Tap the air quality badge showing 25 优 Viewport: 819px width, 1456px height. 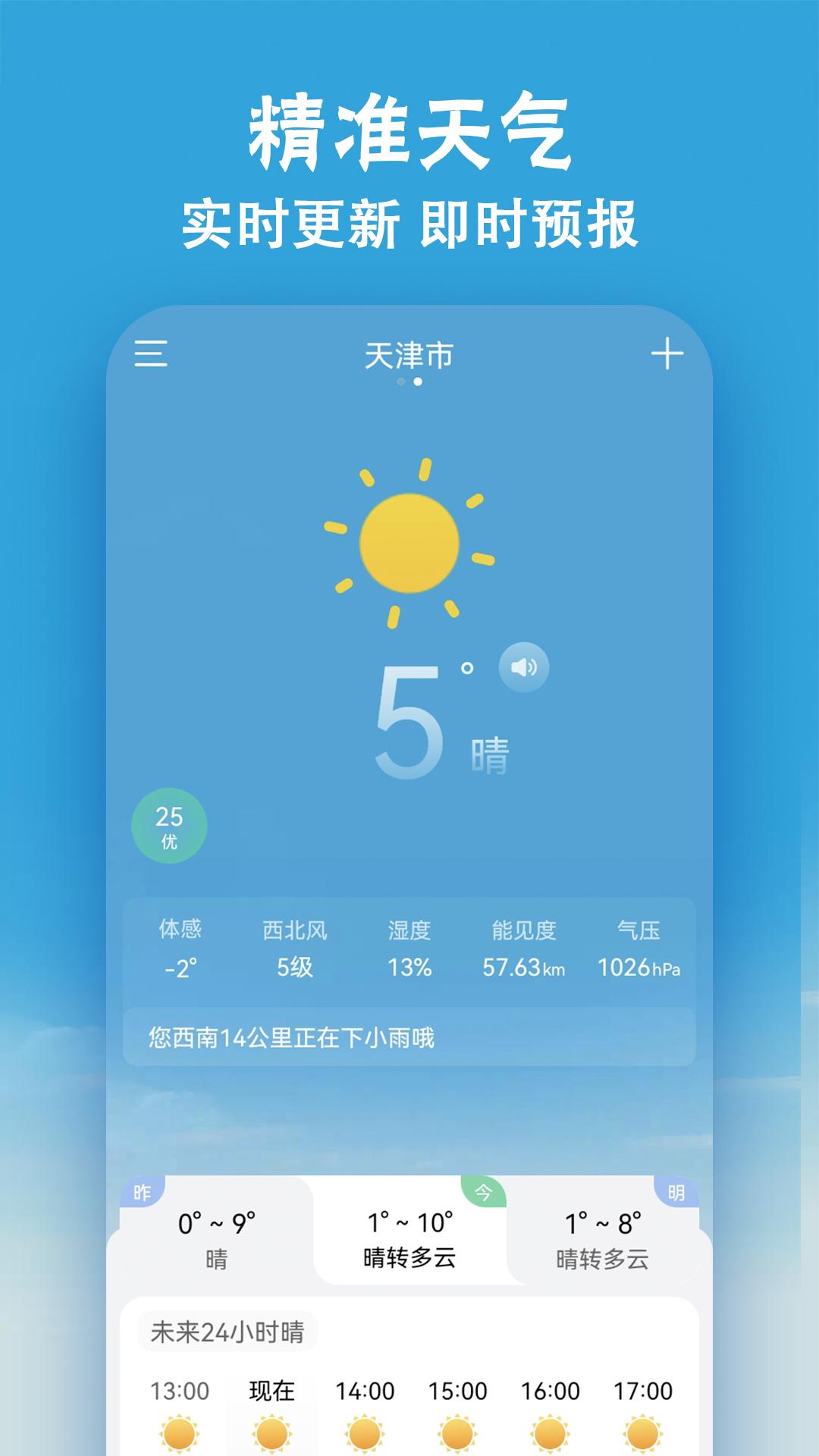[169, 827]
